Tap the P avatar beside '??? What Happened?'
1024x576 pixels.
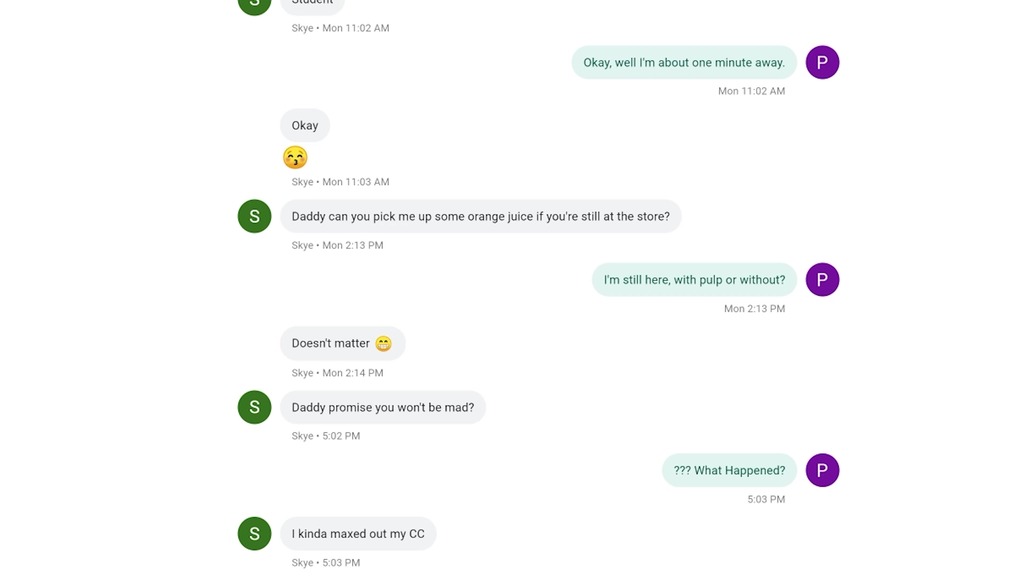pos(822,470)
